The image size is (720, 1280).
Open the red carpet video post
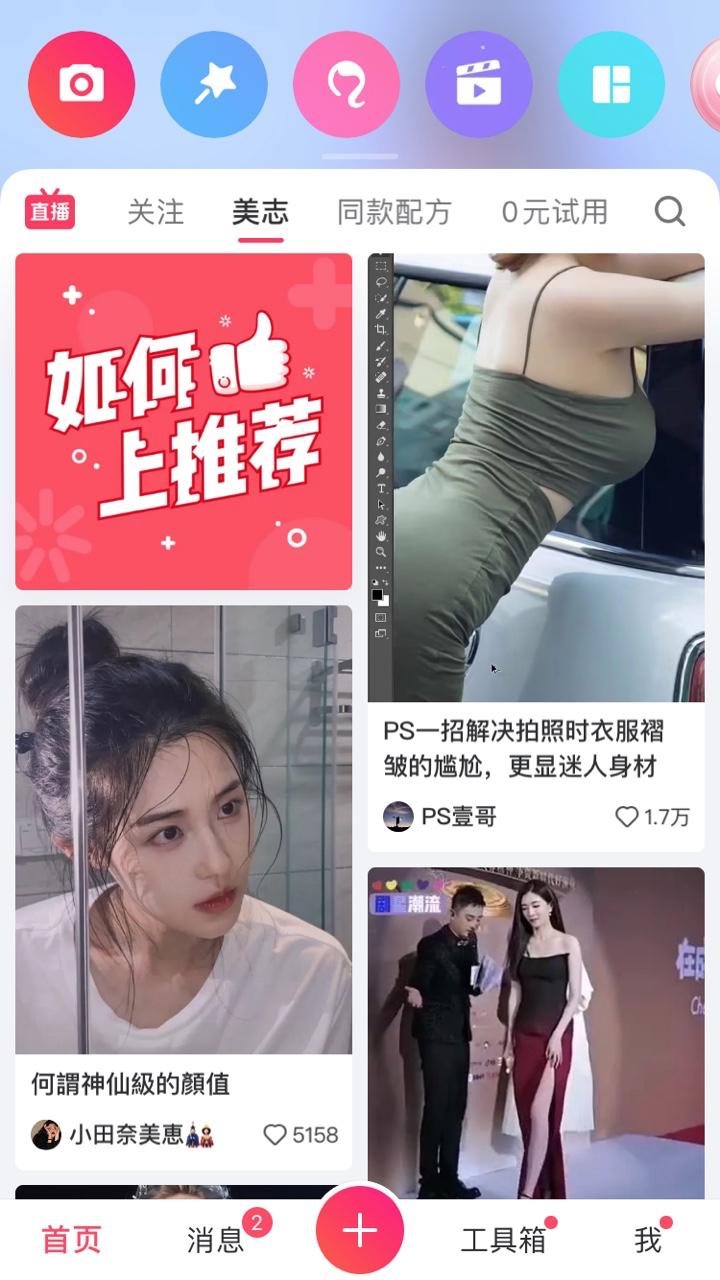536,1030
